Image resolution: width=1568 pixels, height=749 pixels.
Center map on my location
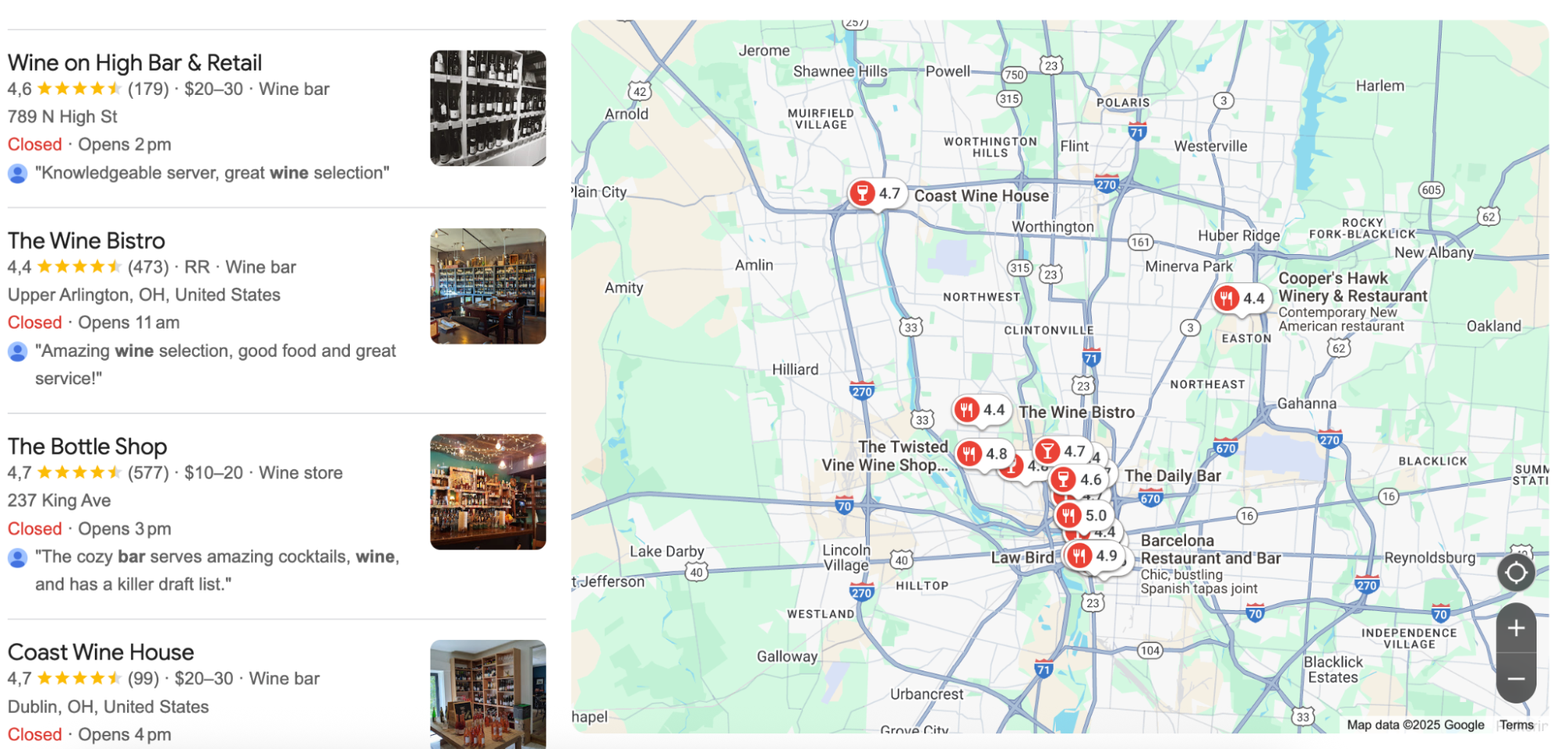[x=1515, y=573]
